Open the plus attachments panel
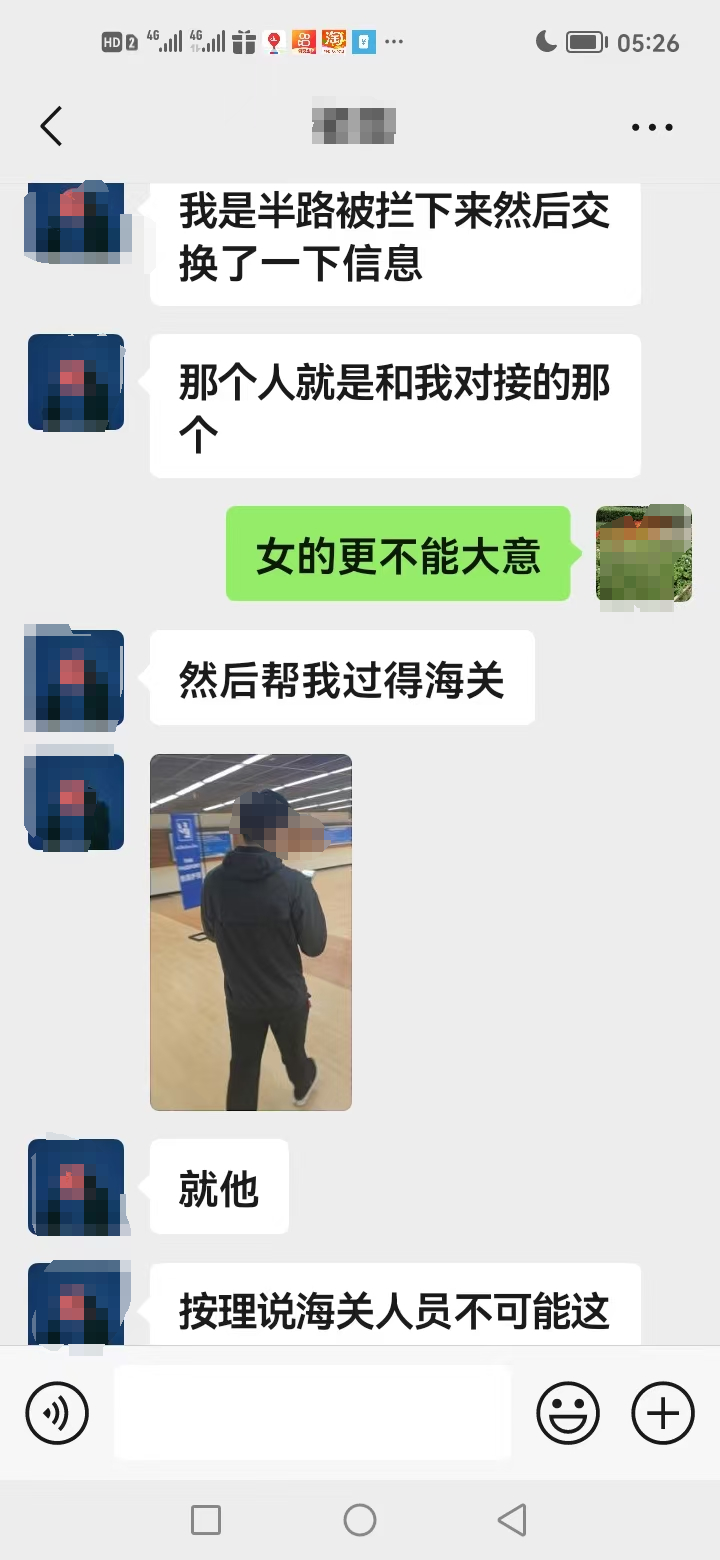720x1560 pixels. [662, 1413]
